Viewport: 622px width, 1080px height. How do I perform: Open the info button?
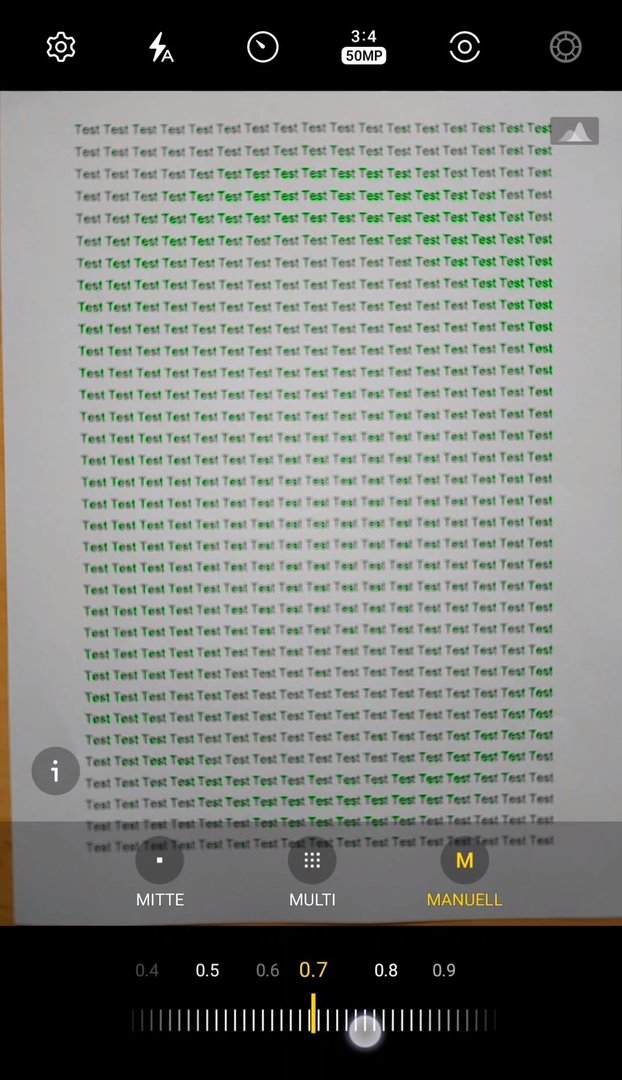pyautogui.click(x=55, y=772)
